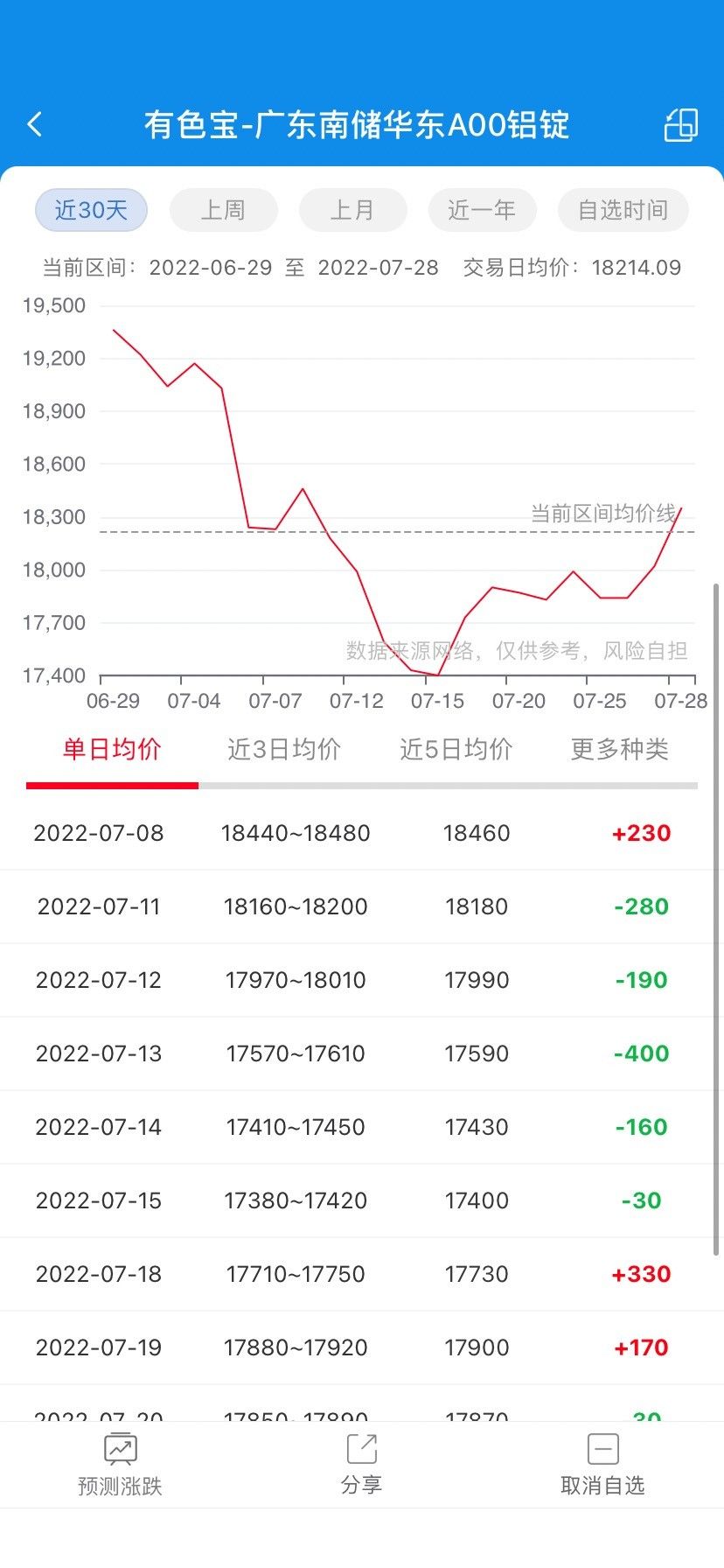The image size is (724, 1568).
Task: Tap 取消自选 to remove from watchlist
Action: tap(602, 1465)
